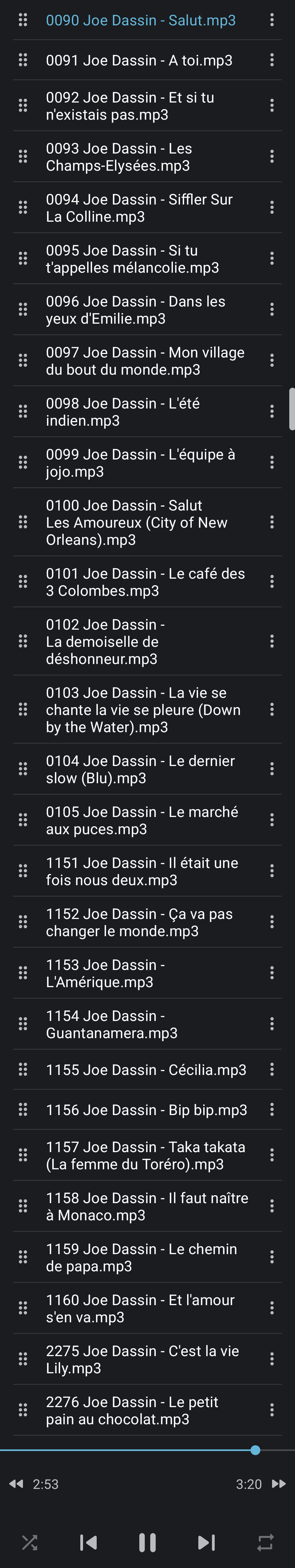Go to the previous track
Screen dimensions: 295x1568
(x=88, y=1542)
